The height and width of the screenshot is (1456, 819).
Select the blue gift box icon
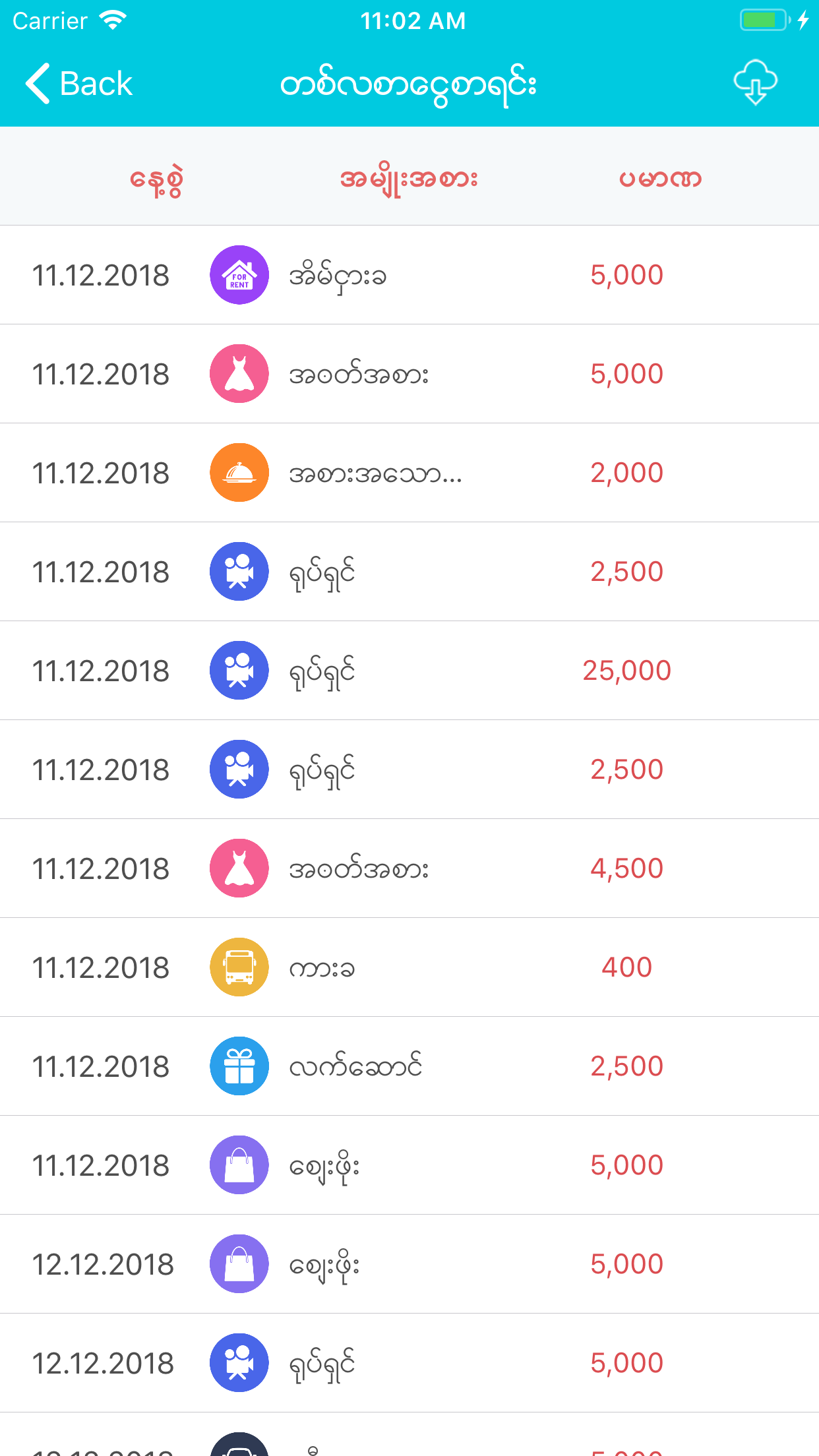(x=239, y=1066)
